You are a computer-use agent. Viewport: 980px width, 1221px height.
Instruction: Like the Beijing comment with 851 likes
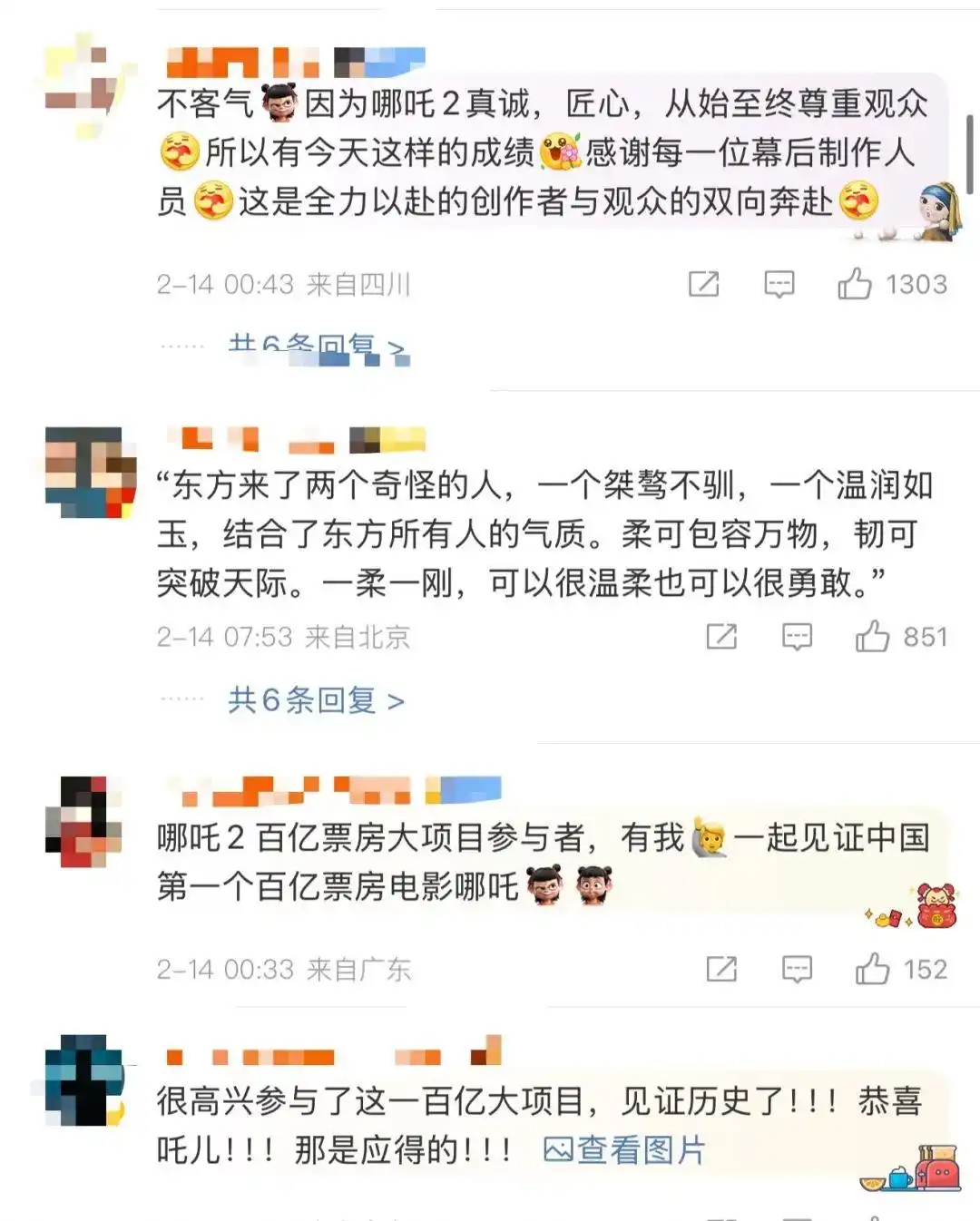pos(872,637)
